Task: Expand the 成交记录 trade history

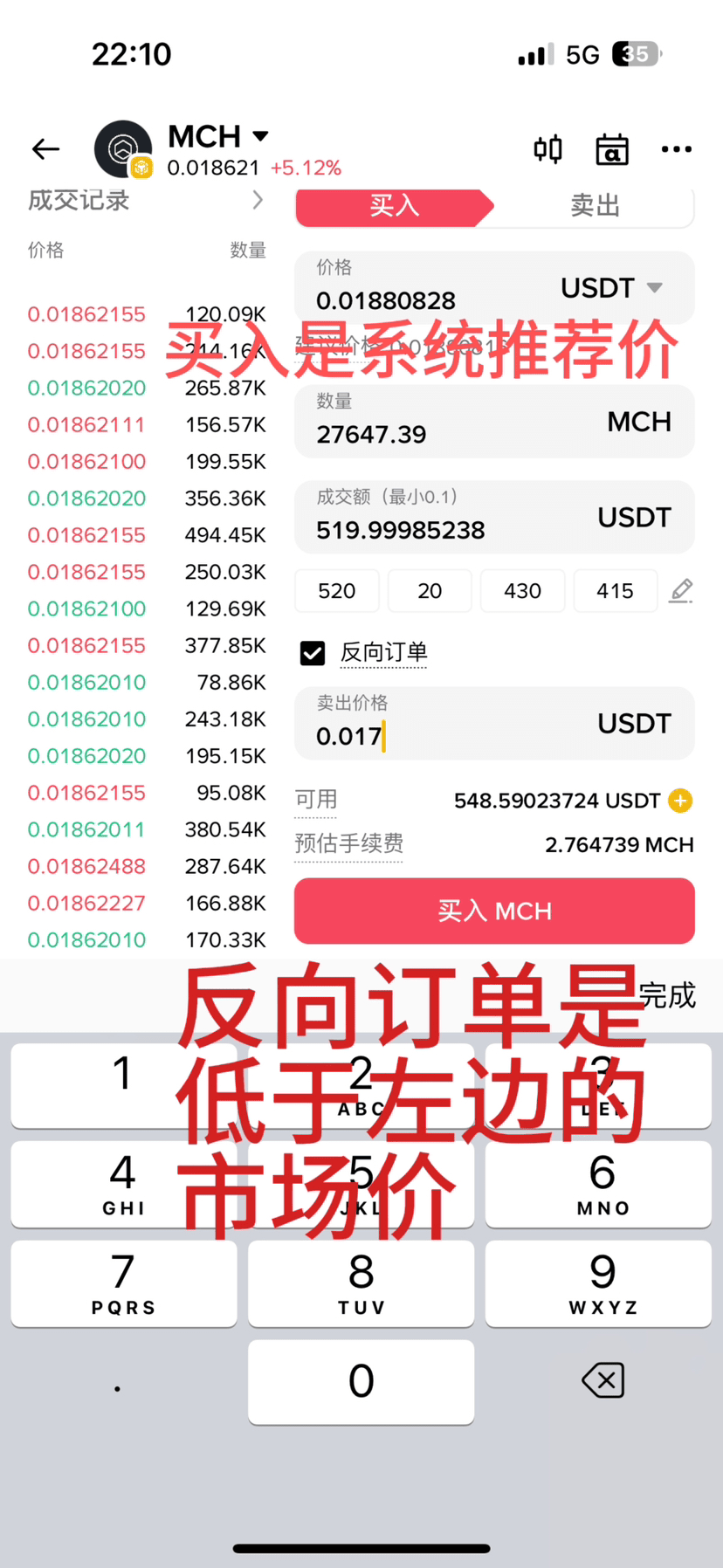Action: pos(257,200)
